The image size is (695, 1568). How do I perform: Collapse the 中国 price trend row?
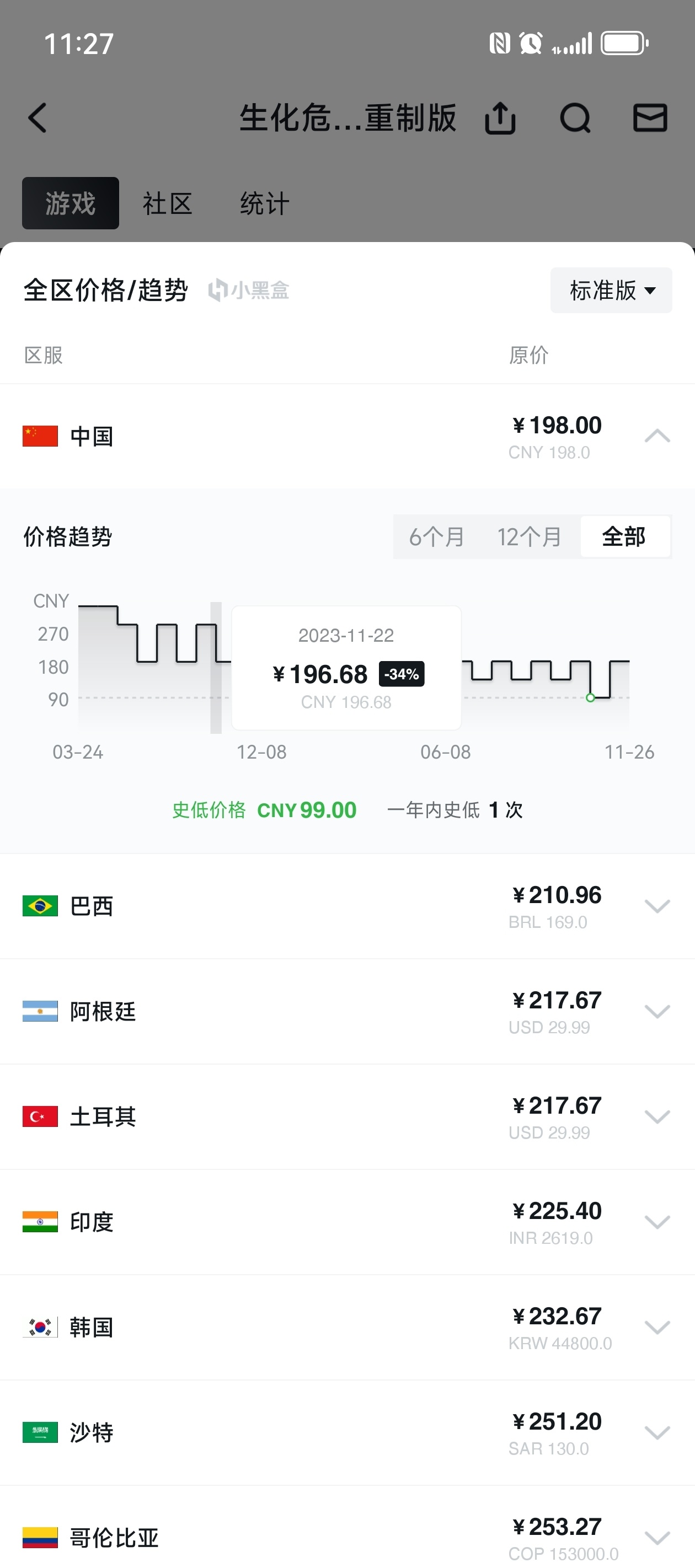[x=656, y=436]
